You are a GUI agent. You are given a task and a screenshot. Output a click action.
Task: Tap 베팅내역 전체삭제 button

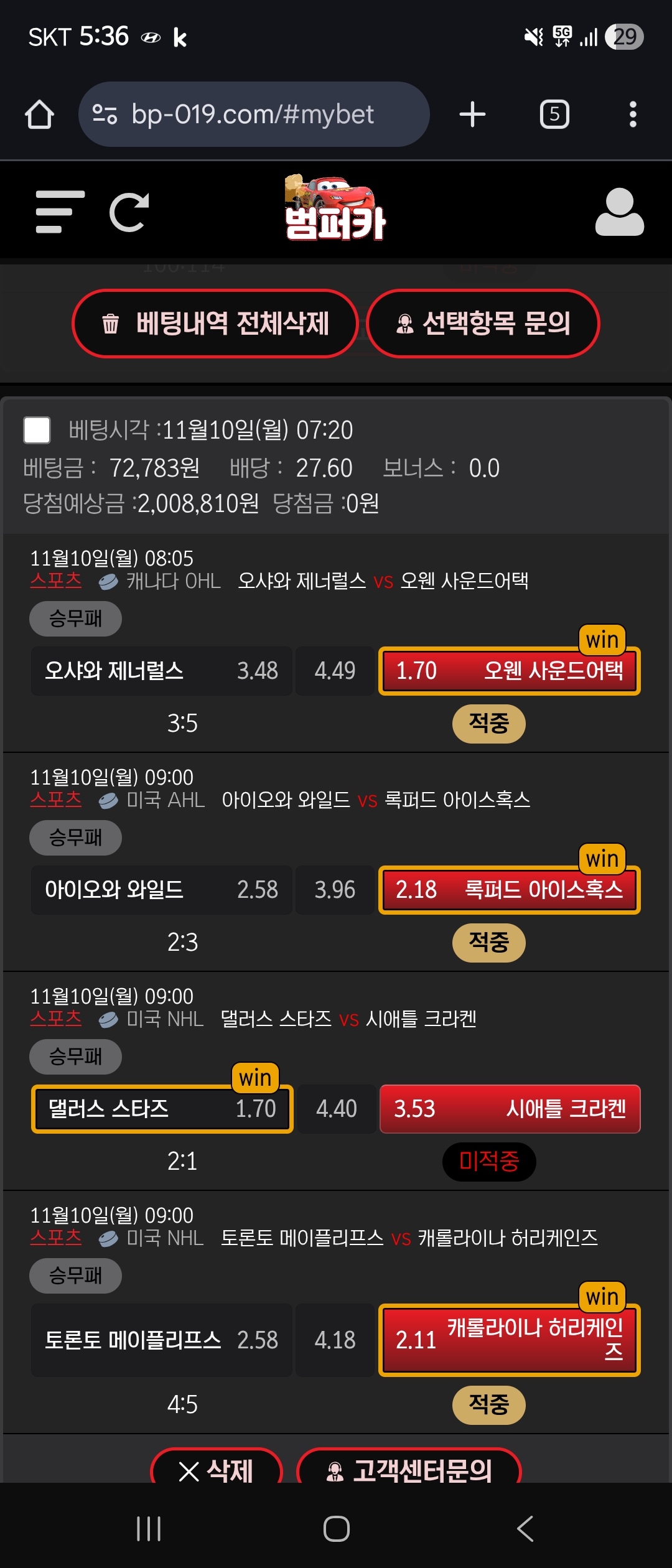coord(215,324)
